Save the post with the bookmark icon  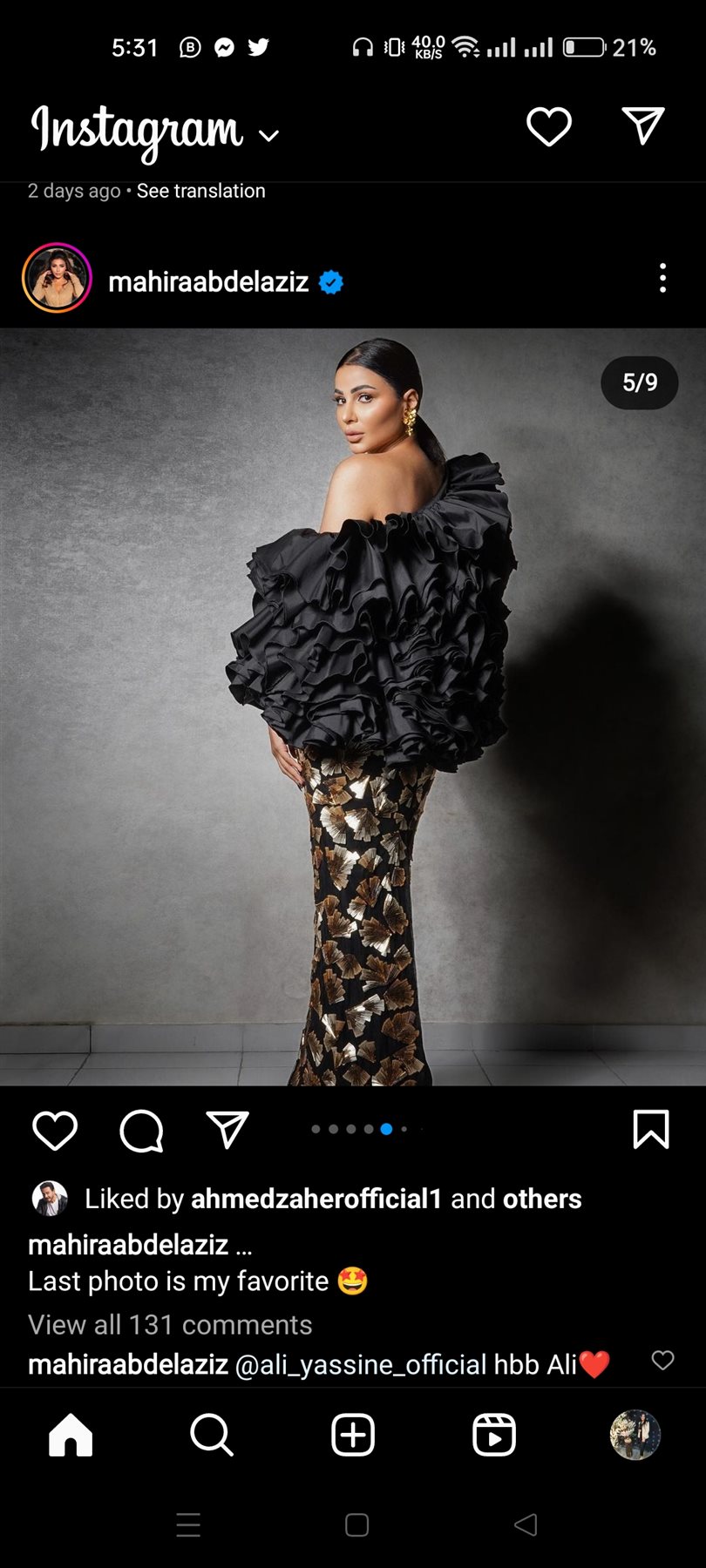click(650, 1129)
